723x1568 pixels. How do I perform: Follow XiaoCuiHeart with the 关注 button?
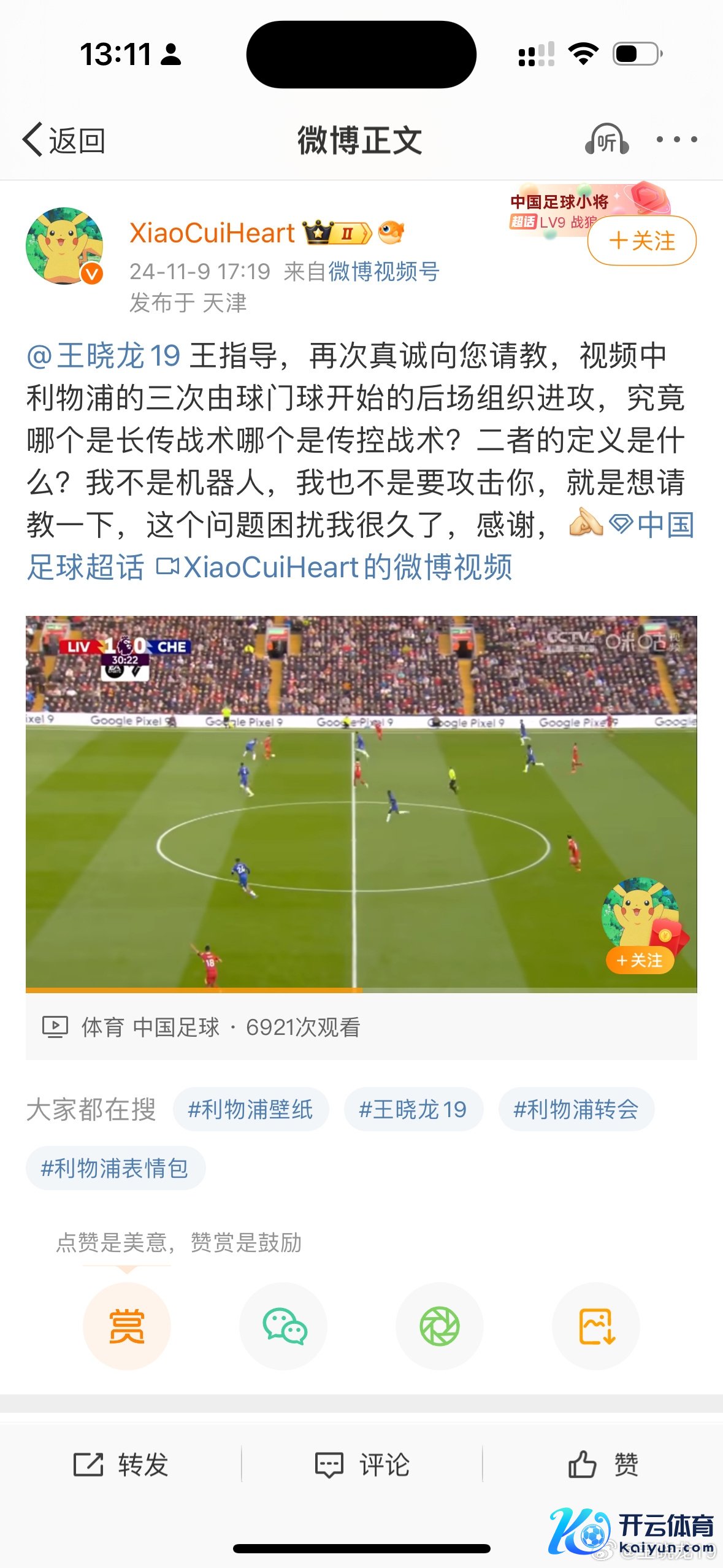click(x=641, y=241)
